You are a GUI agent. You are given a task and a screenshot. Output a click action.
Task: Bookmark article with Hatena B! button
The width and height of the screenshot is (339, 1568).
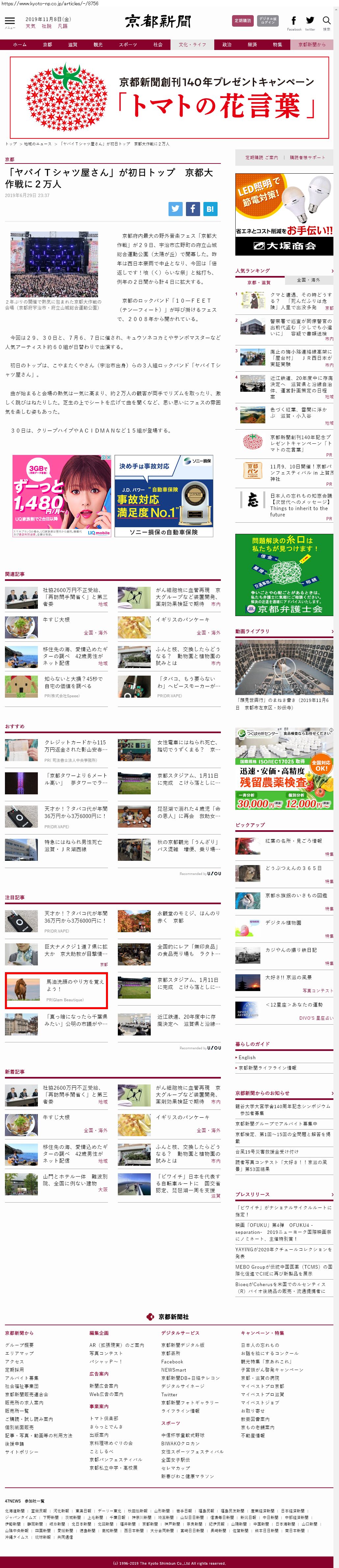point(209,209)
